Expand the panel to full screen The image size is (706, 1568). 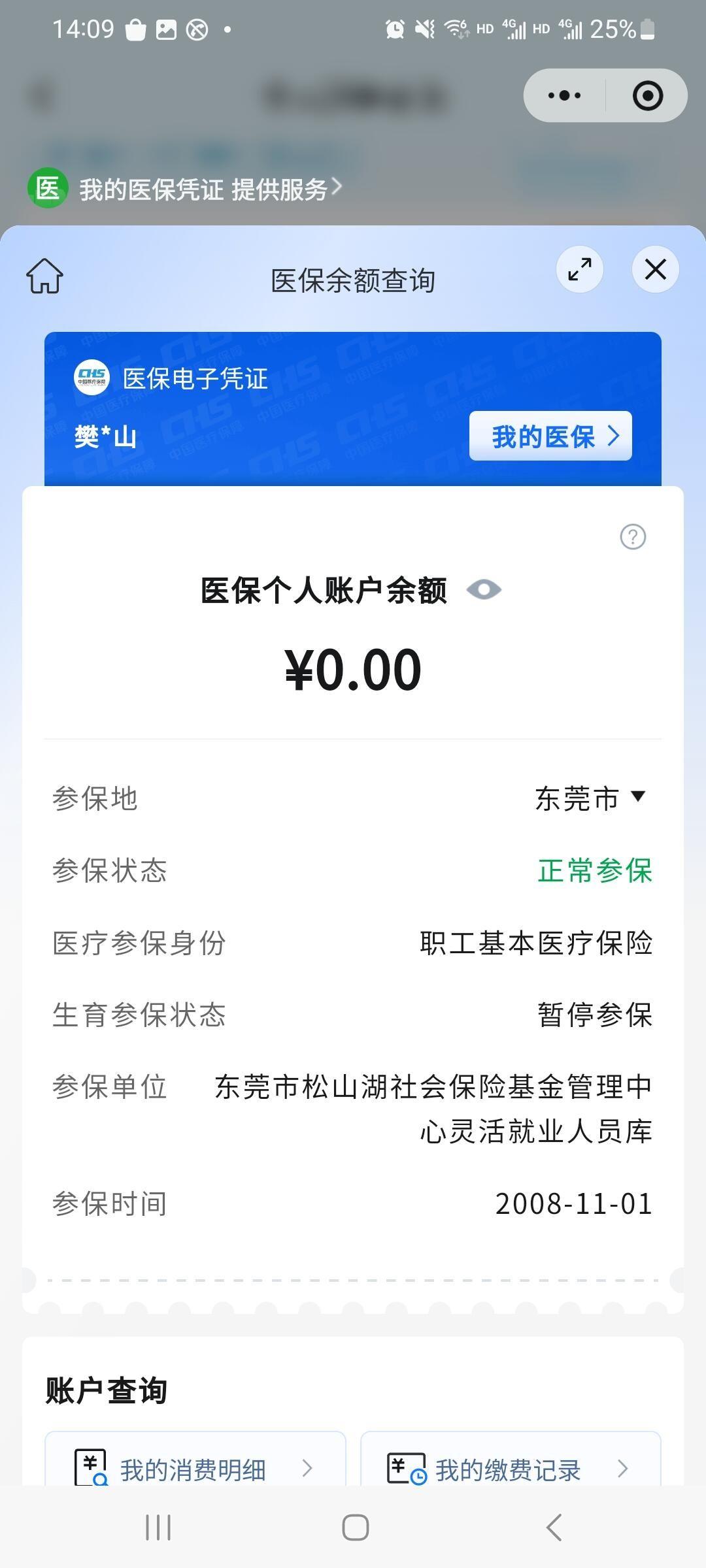pyautogui.click(x=580, y=269)
